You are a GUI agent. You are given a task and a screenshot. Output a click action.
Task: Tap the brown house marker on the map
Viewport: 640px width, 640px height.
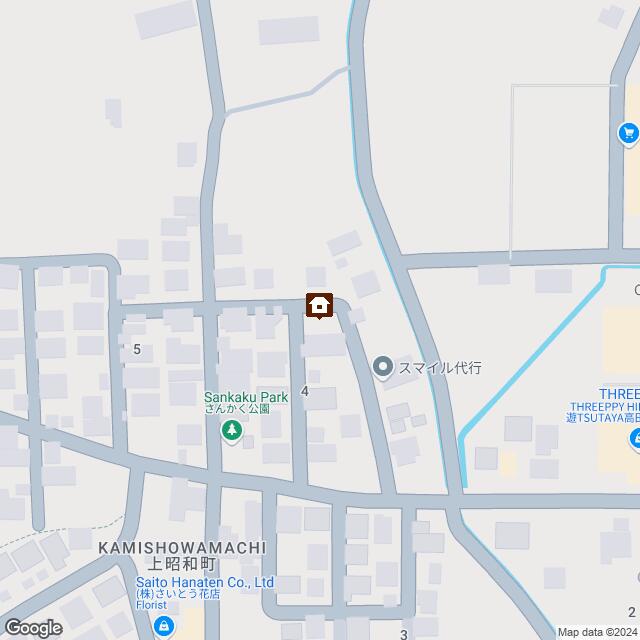[x=319, y=305]
